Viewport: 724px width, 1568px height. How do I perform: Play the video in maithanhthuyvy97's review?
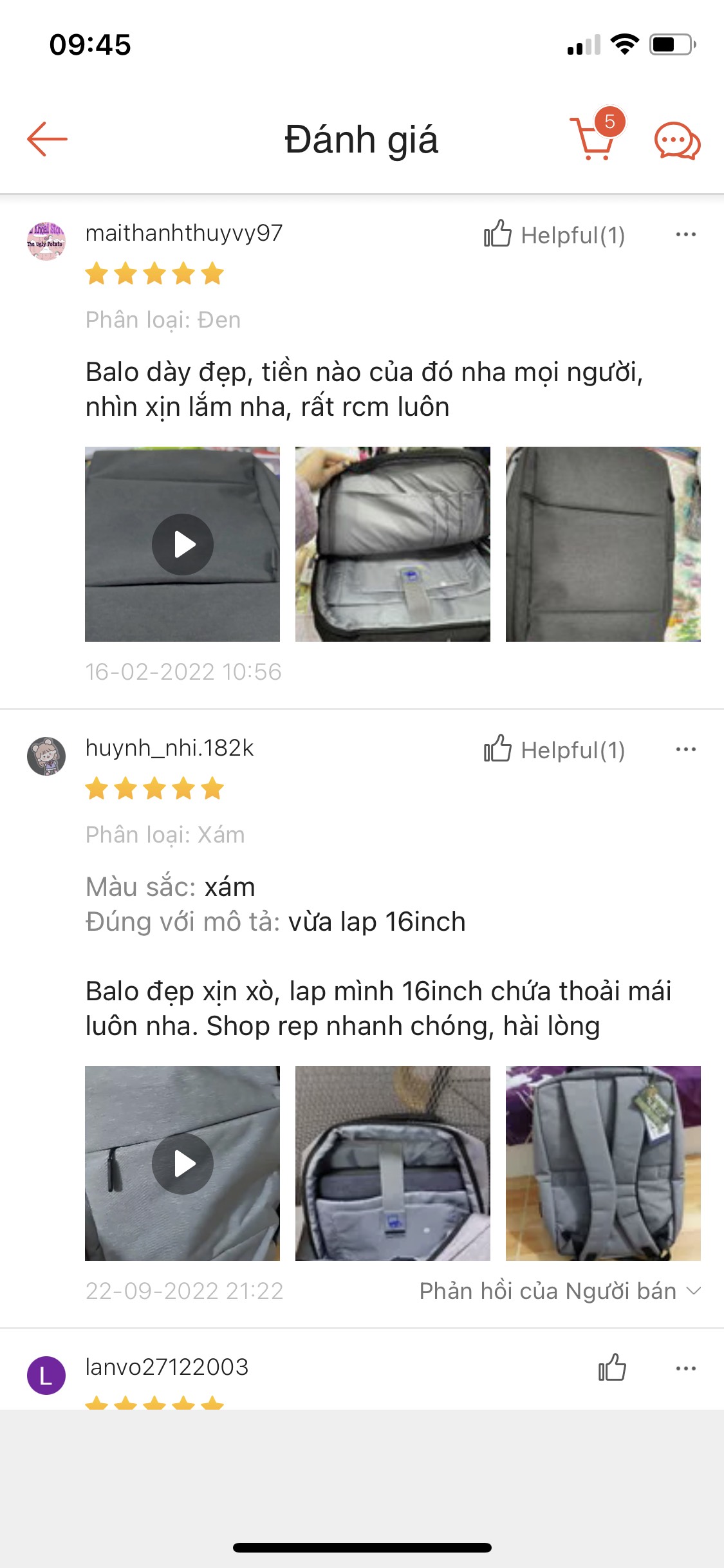[183, 545]
